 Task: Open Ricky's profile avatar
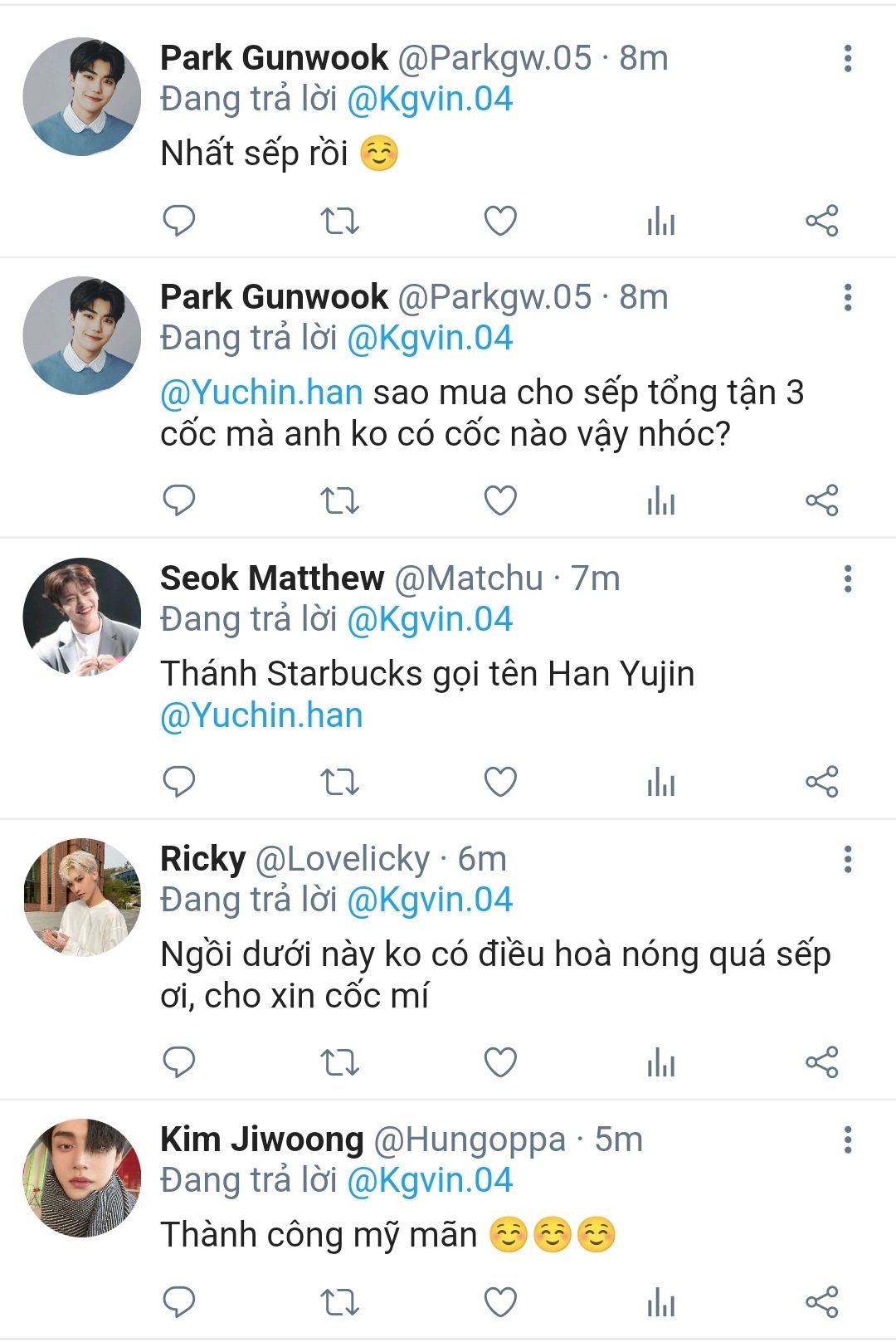[x=81, y=896]
